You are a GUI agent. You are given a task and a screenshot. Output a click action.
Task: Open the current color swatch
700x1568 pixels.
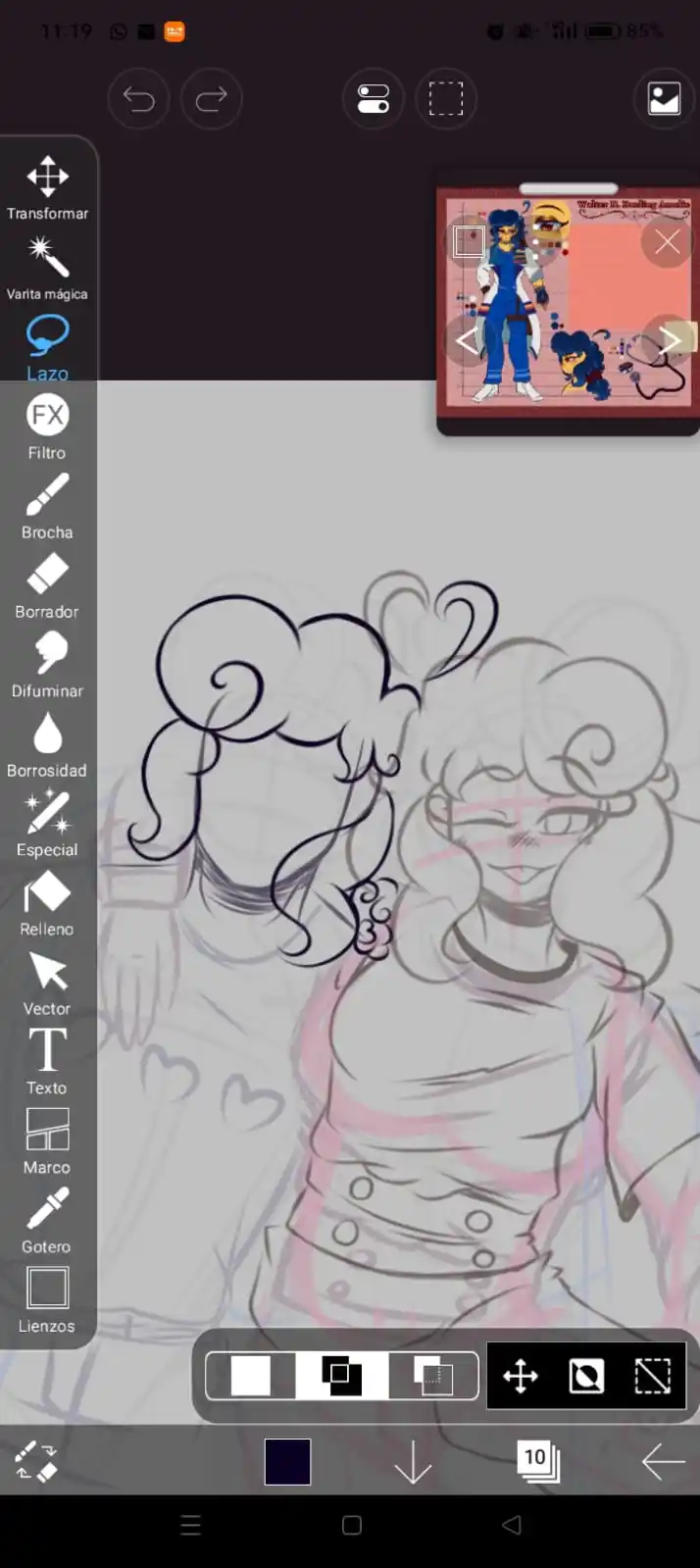[287, 1461]
